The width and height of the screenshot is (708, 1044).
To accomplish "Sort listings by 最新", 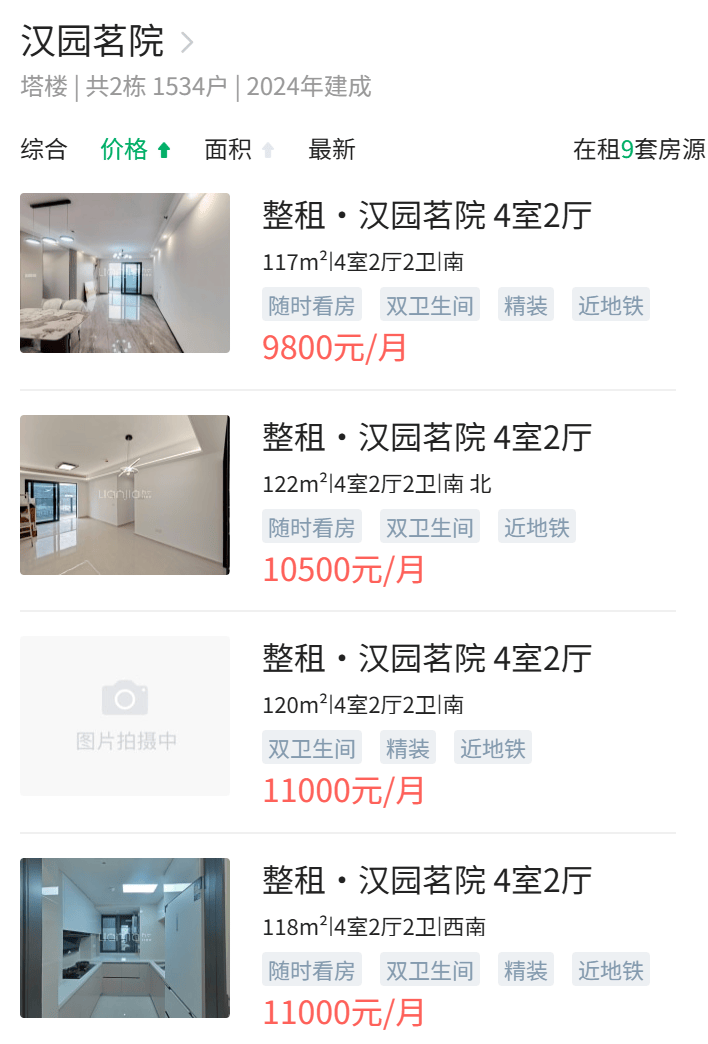I will [x=332, y=150].
